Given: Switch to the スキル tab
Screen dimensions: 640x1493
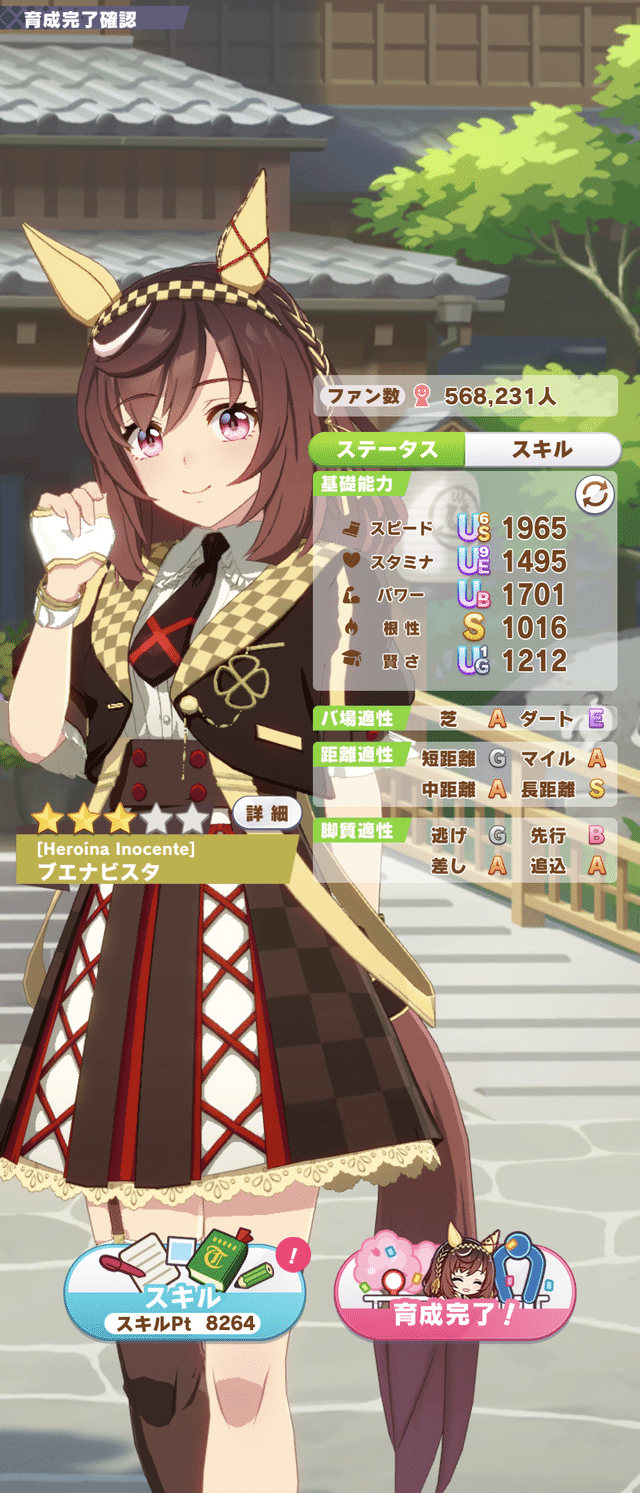Looking at the screenshot, I should (541, 449).
